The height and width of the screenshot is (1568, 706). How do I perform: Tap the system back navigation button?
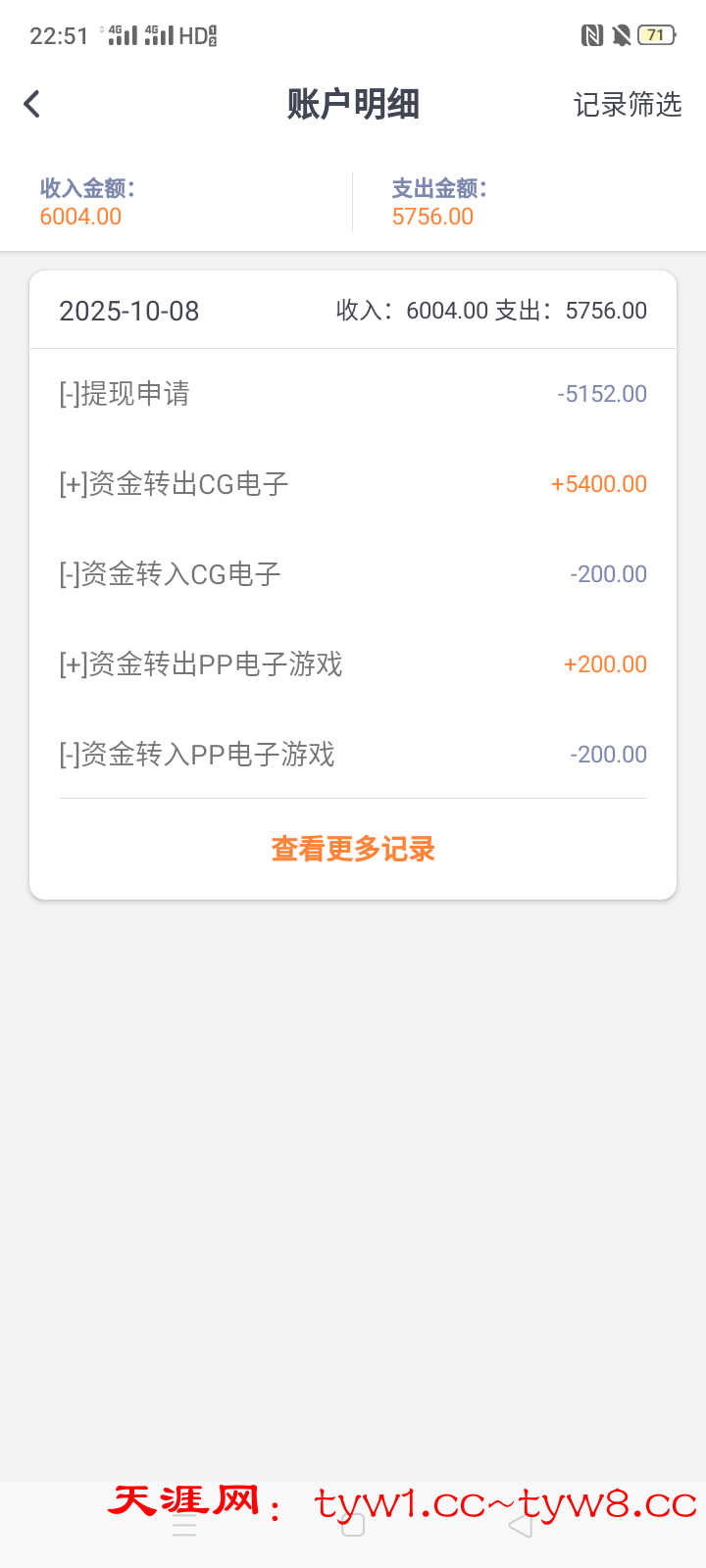(521, 1525)
